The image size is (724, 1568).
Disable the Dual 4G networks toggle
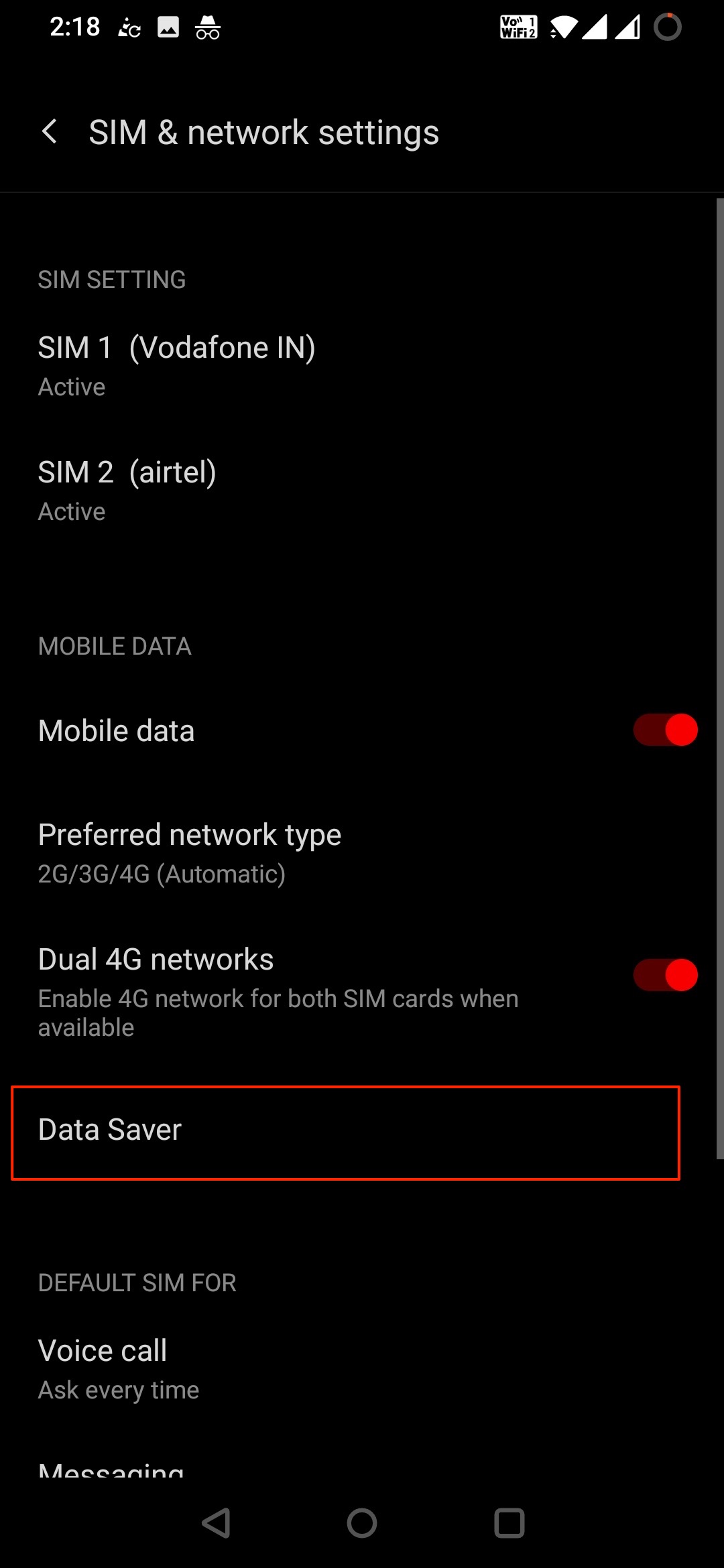[665, 975]
